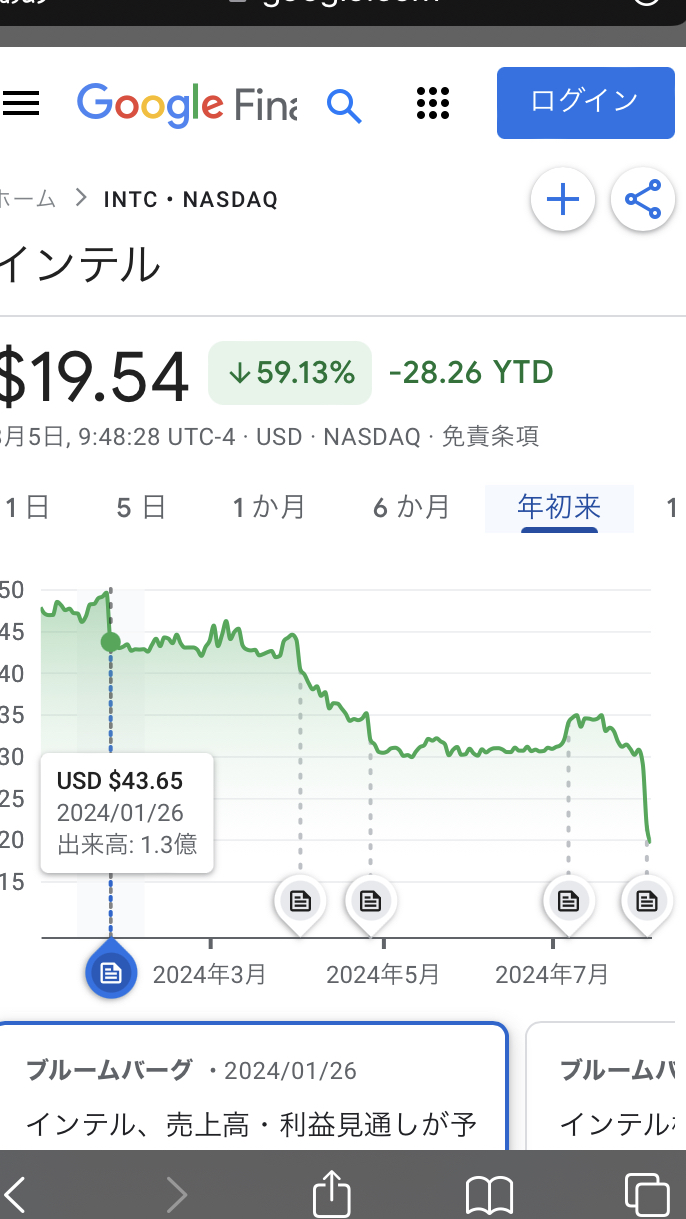Switch chart to 1日 range

point(27,507)
